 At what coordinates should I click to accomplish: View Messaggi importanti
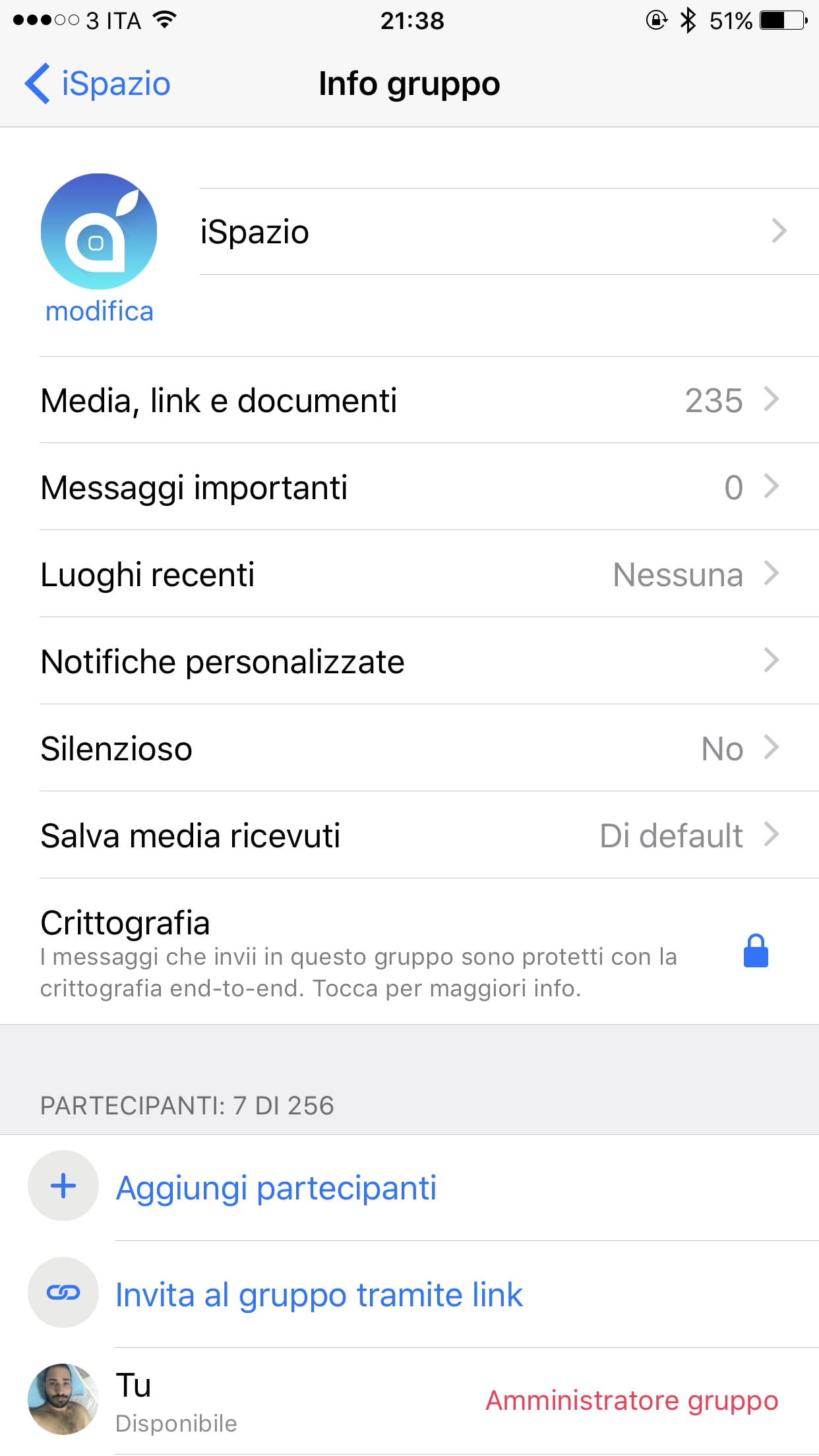(409, 487)
